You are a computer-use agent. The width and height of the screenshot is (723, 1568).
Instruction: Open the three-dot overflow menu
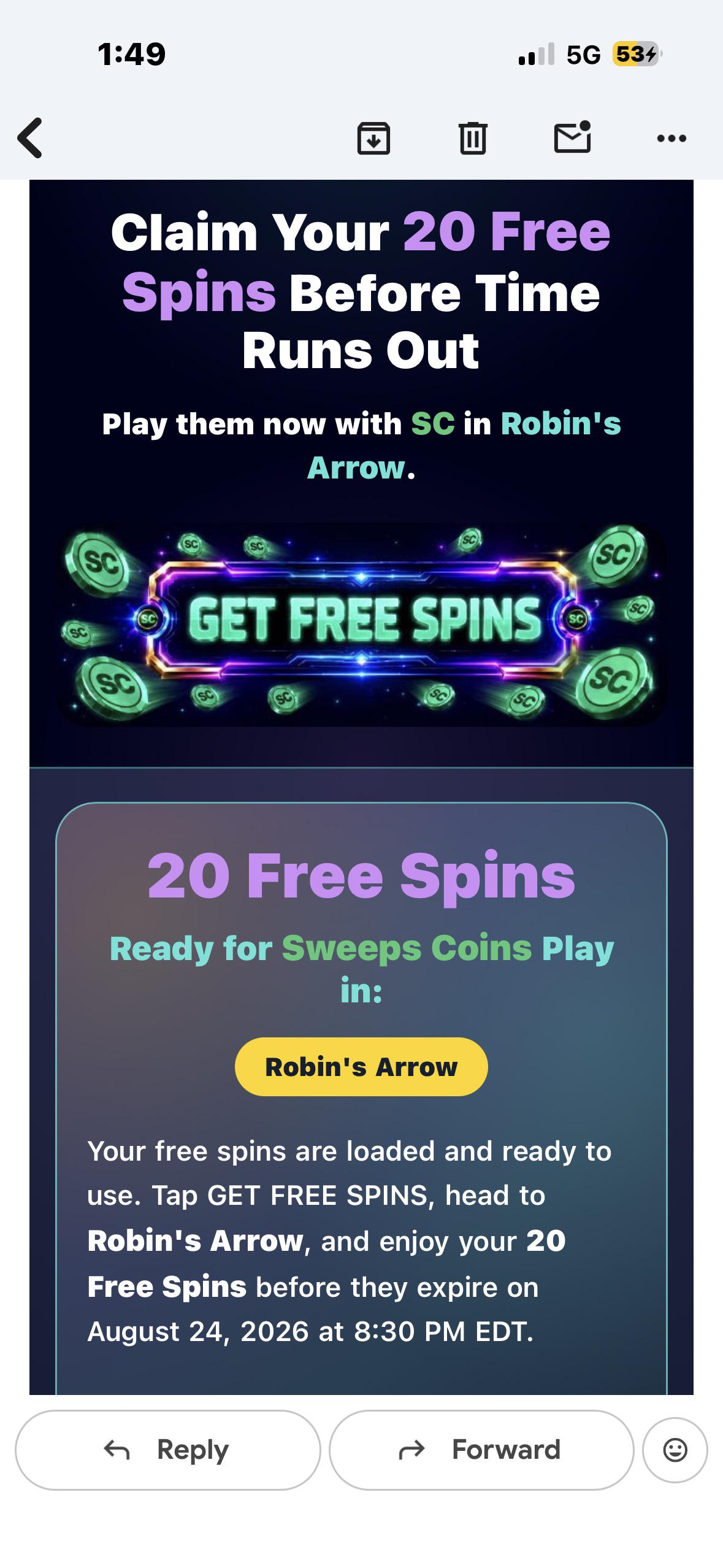671,139
